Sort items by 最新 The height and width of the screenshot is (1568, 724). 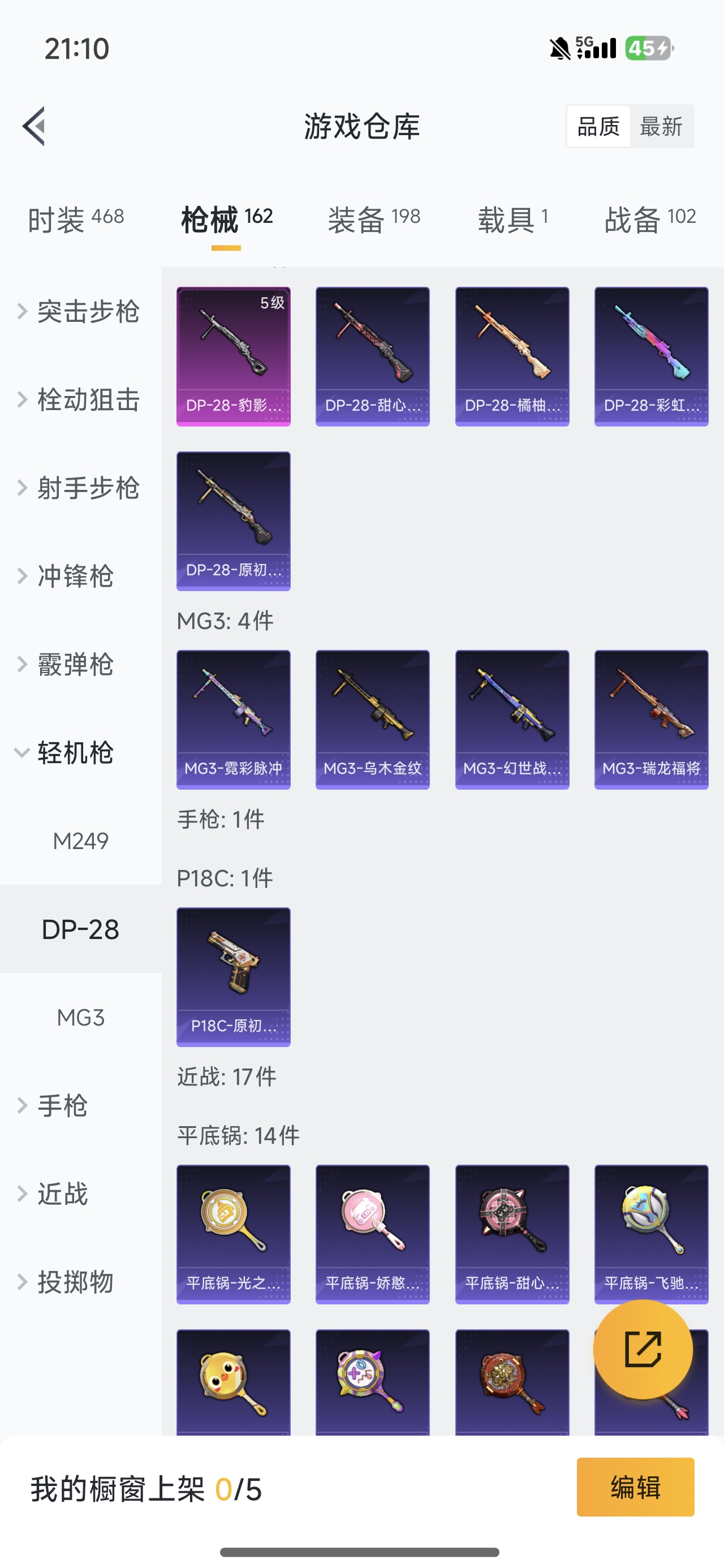pos(661,127)
